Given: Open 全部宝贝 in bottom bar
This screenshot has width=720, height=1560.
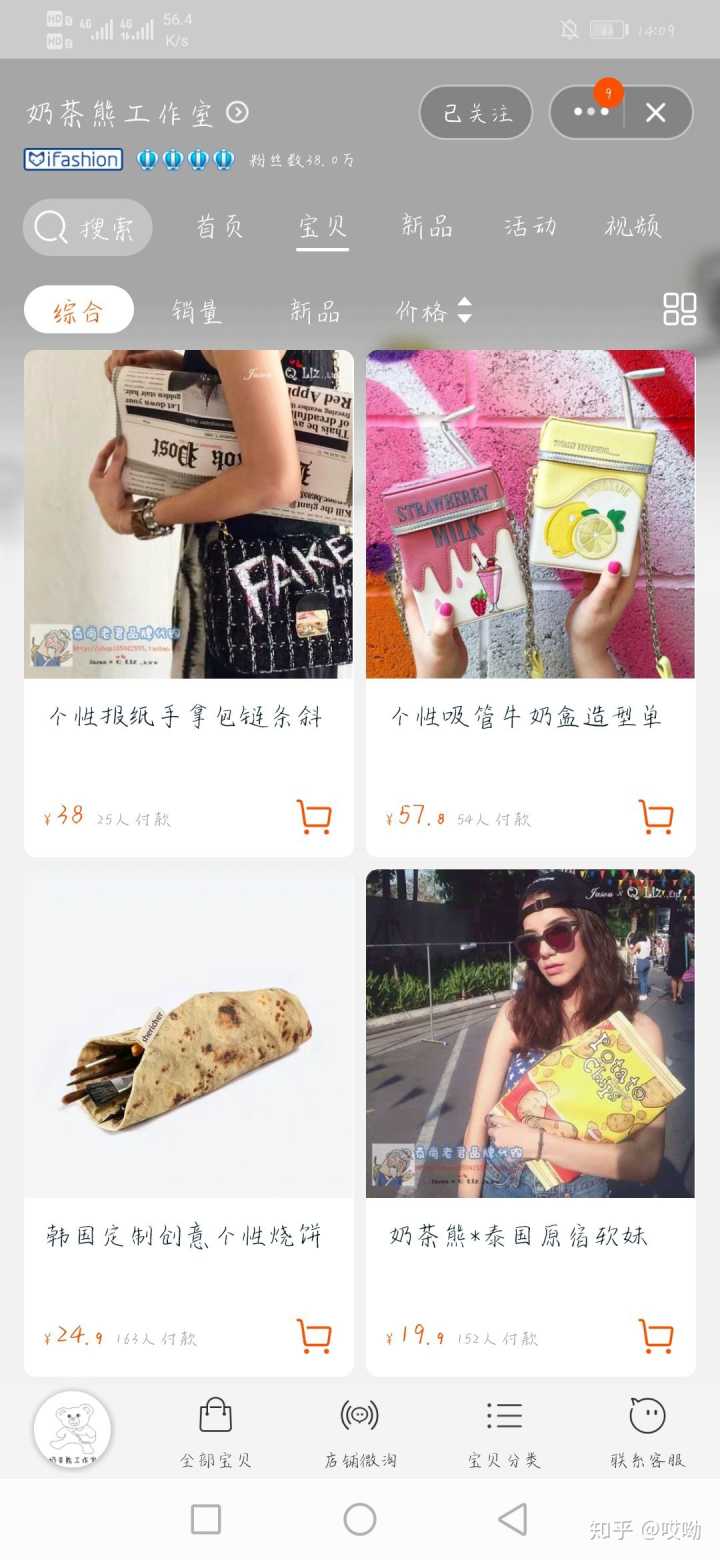Looking at the screenshot, I should (215, 1432).
